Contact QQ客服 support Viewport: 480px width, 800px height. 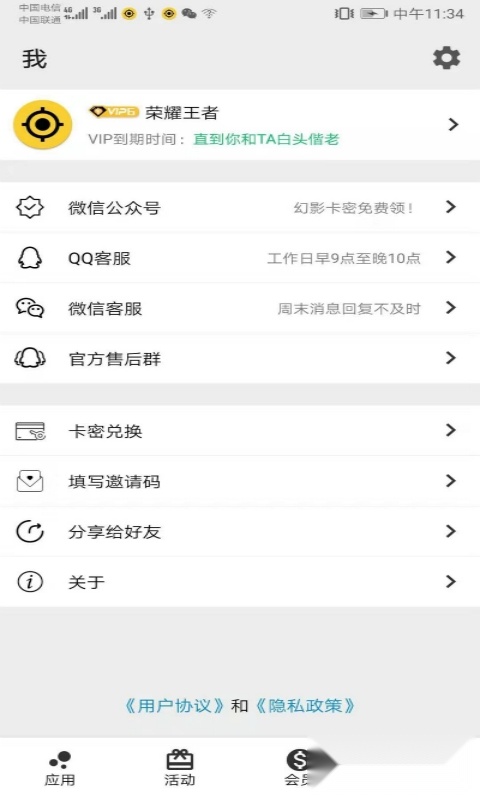[240, 258]
